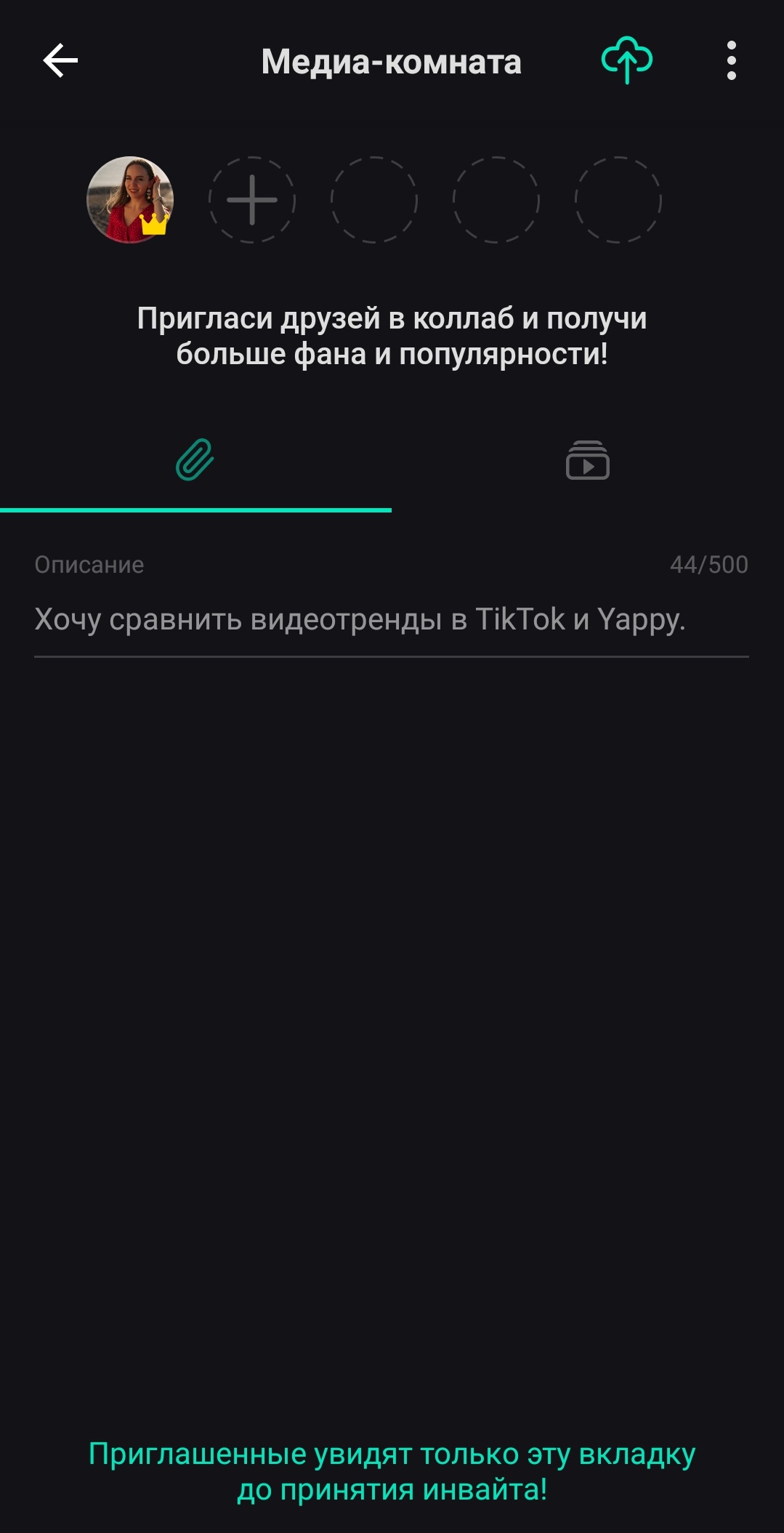
Task: Go back from Медиа-комната
Action: click(x=60, y=60)
